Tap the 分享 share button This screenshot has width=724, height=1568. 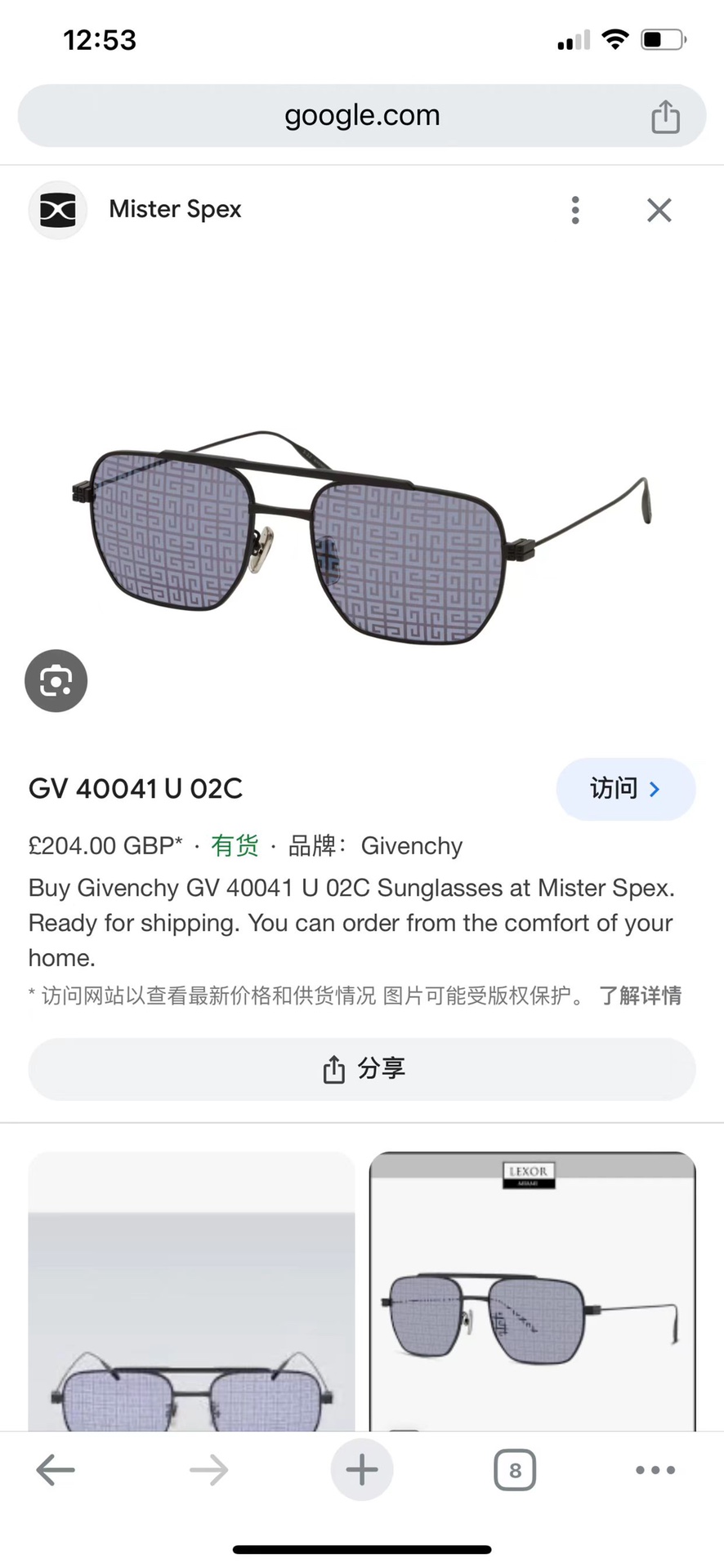click(x=361, y=1069)
